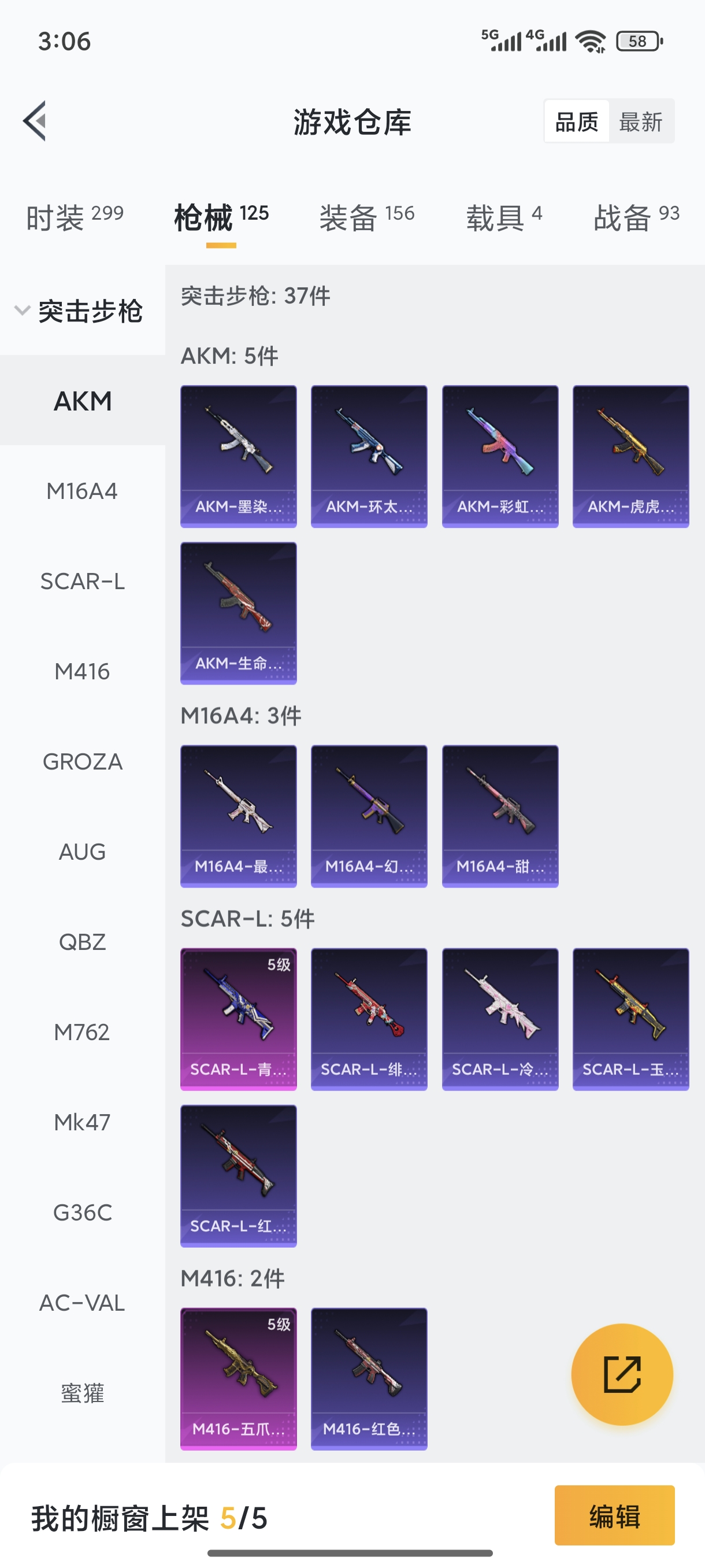Go back using the arrow icon
This screenshot has height=1568, width=705.
35,120
